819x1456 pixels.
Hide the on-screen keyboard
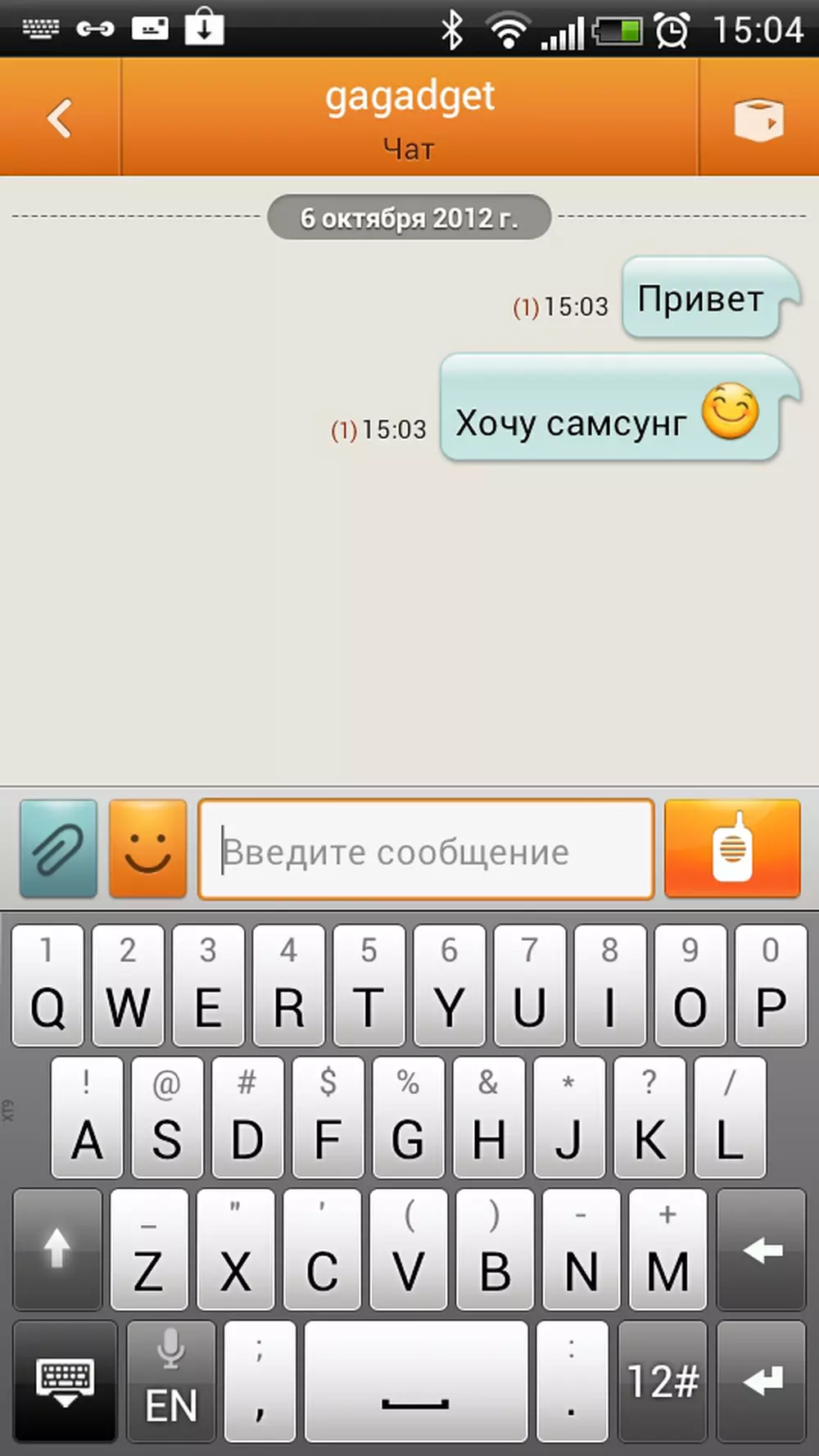click(x=66, y=1381)
